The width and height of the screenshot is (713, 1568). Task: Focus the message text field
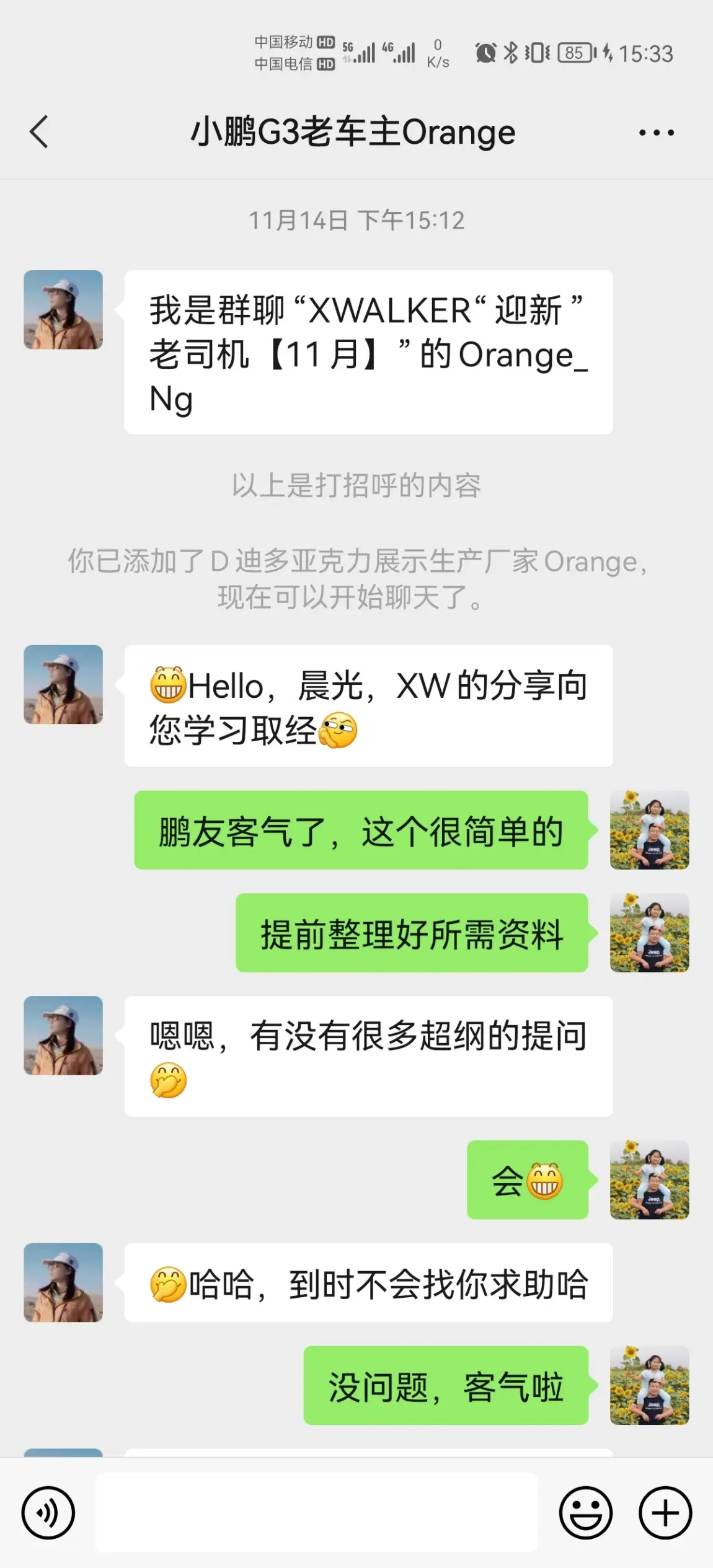(316, 1512)
